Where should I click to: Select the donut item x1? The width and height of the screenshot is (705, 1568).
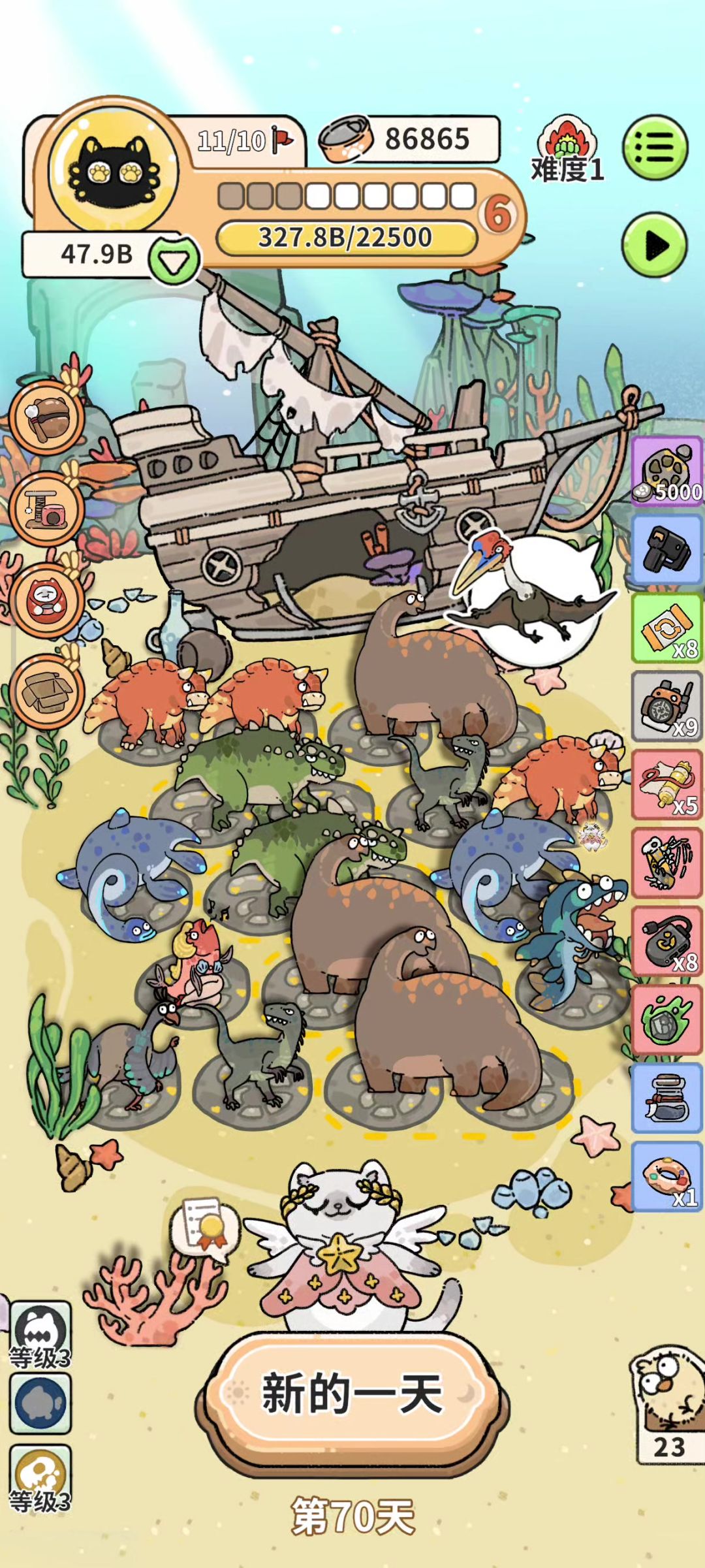click(x=667, y=1177)
